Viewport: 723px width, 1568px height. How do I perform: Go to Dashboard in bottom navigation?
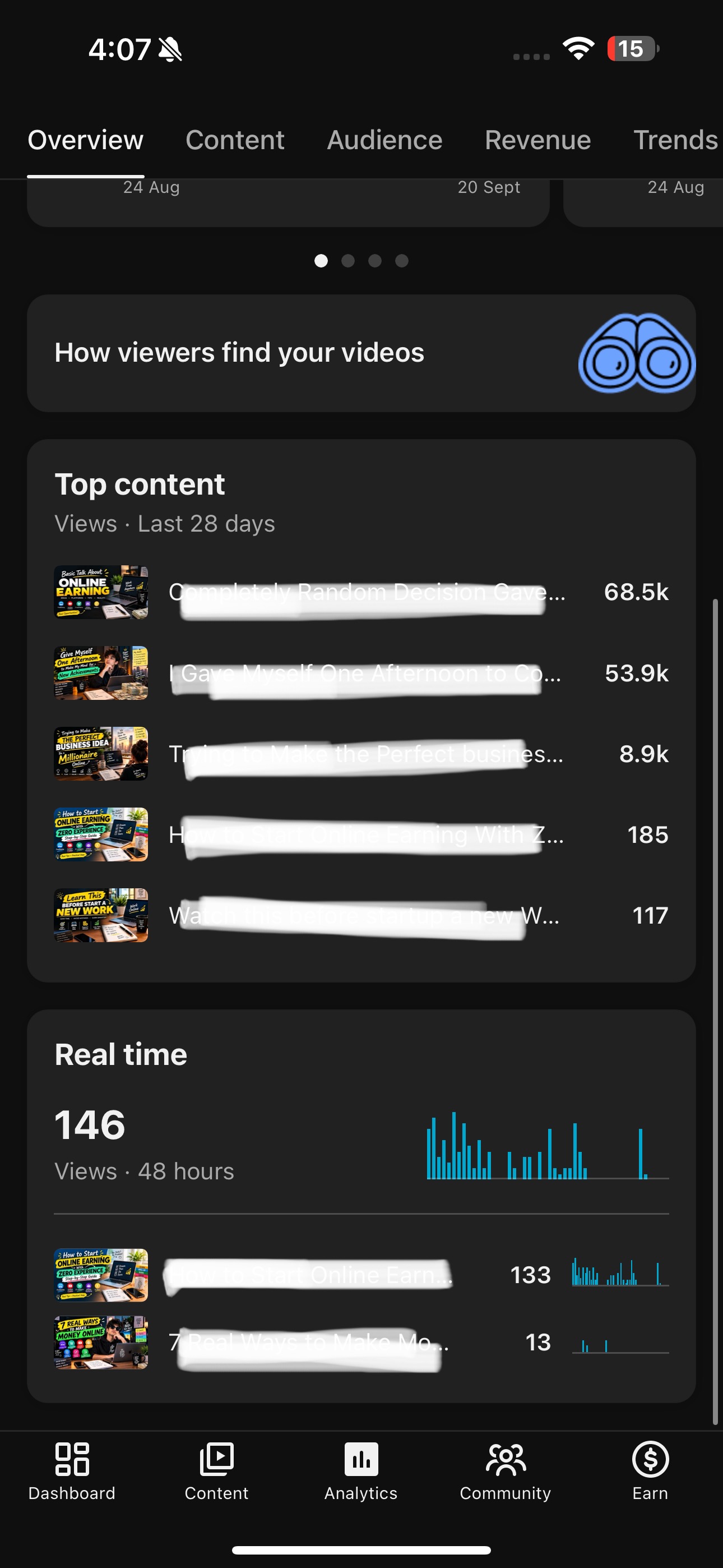(72, 1471)
